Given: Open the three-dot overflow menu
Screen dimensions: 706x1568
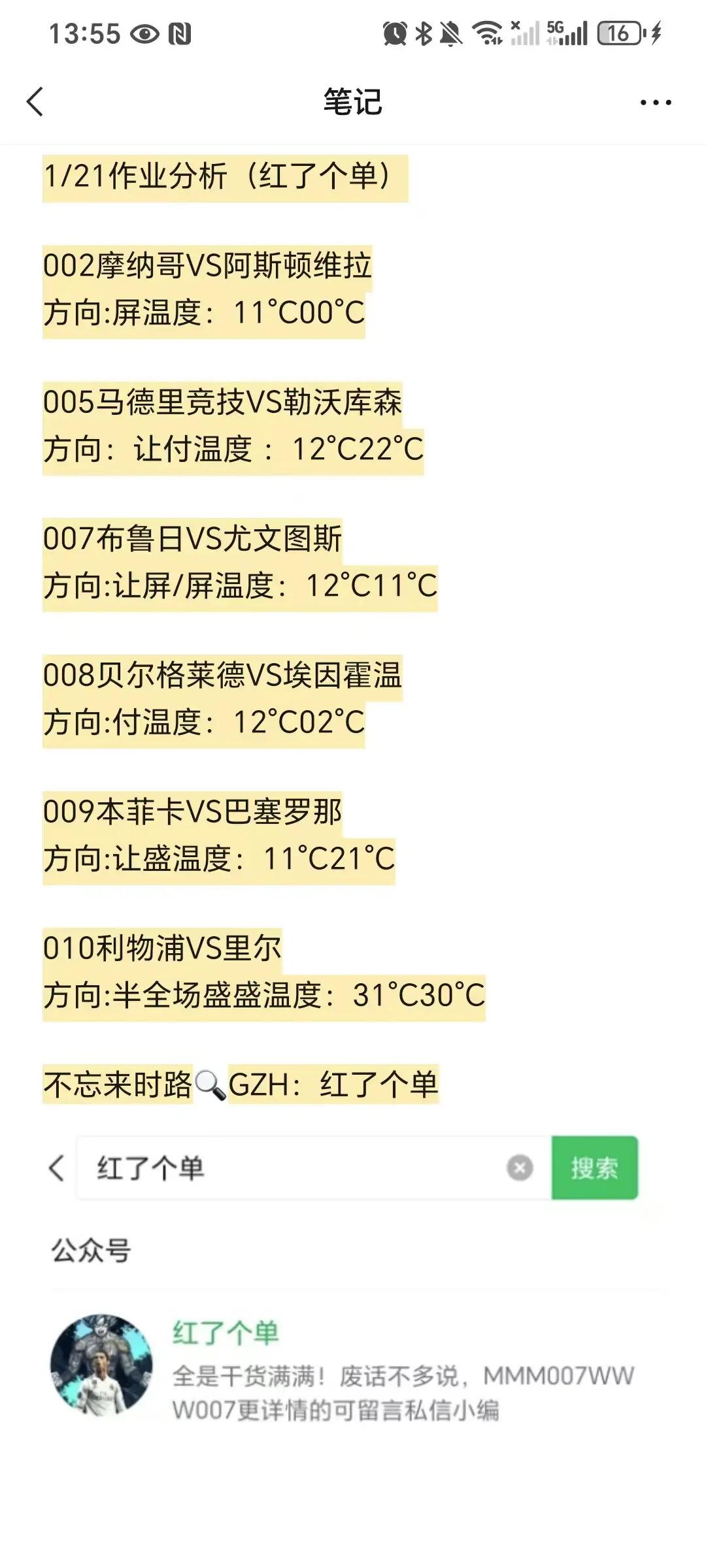Looking at the screenshot, I should tap(655, 103).
